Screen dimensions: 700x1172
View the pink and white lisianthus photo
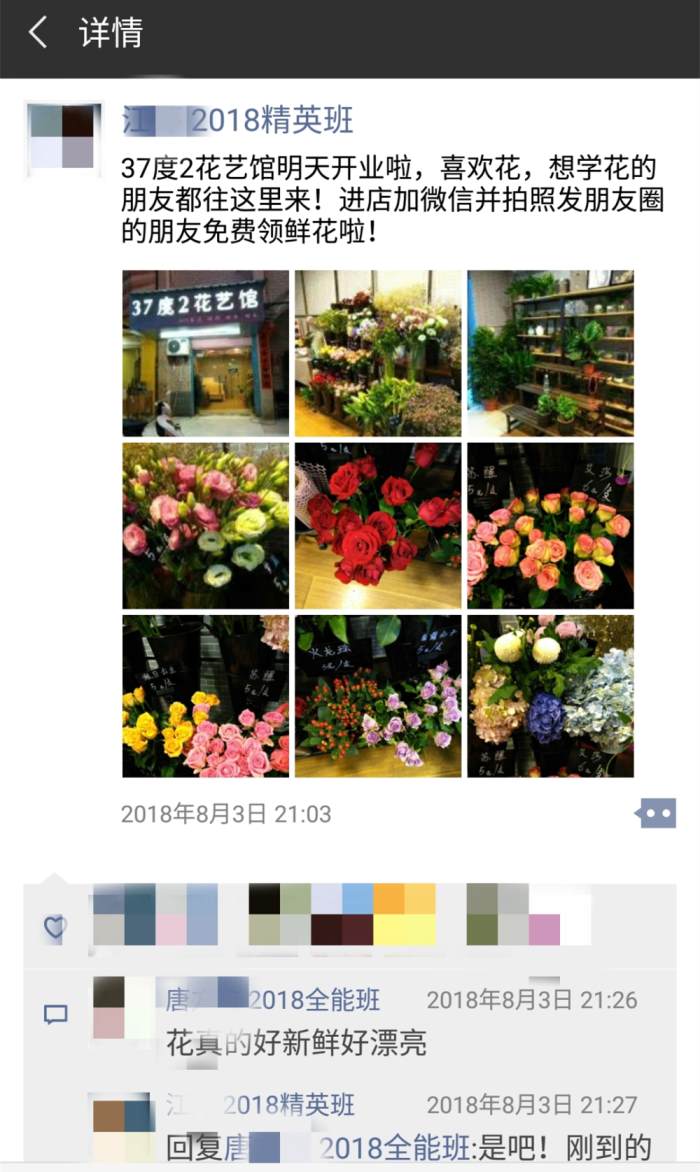[x=205, y=525]
